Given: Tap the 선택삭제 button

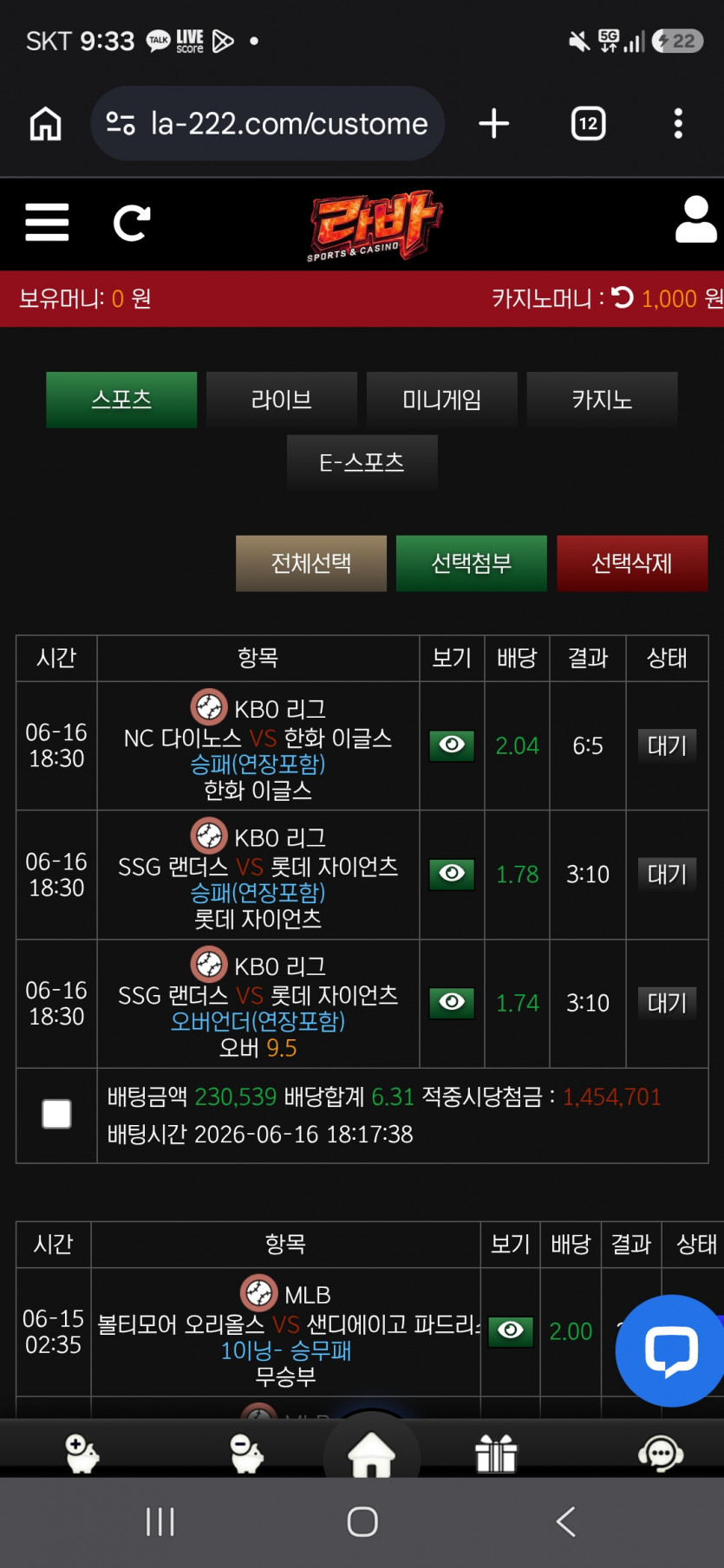Looking at the screenshot, I should 632,563.
